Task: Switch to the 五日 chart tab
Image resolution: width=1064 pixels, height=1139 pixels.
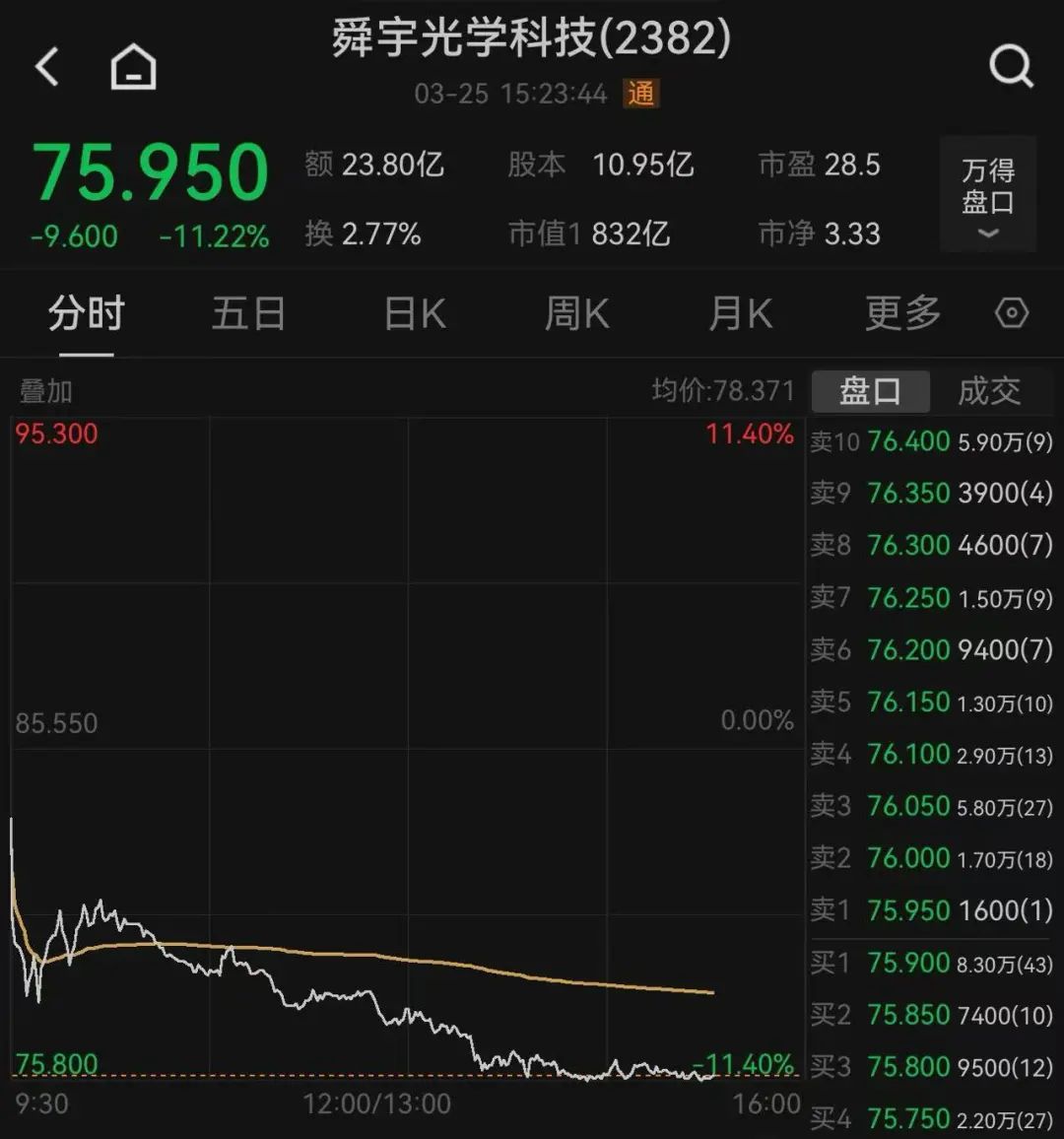Action: coord(248,314)
